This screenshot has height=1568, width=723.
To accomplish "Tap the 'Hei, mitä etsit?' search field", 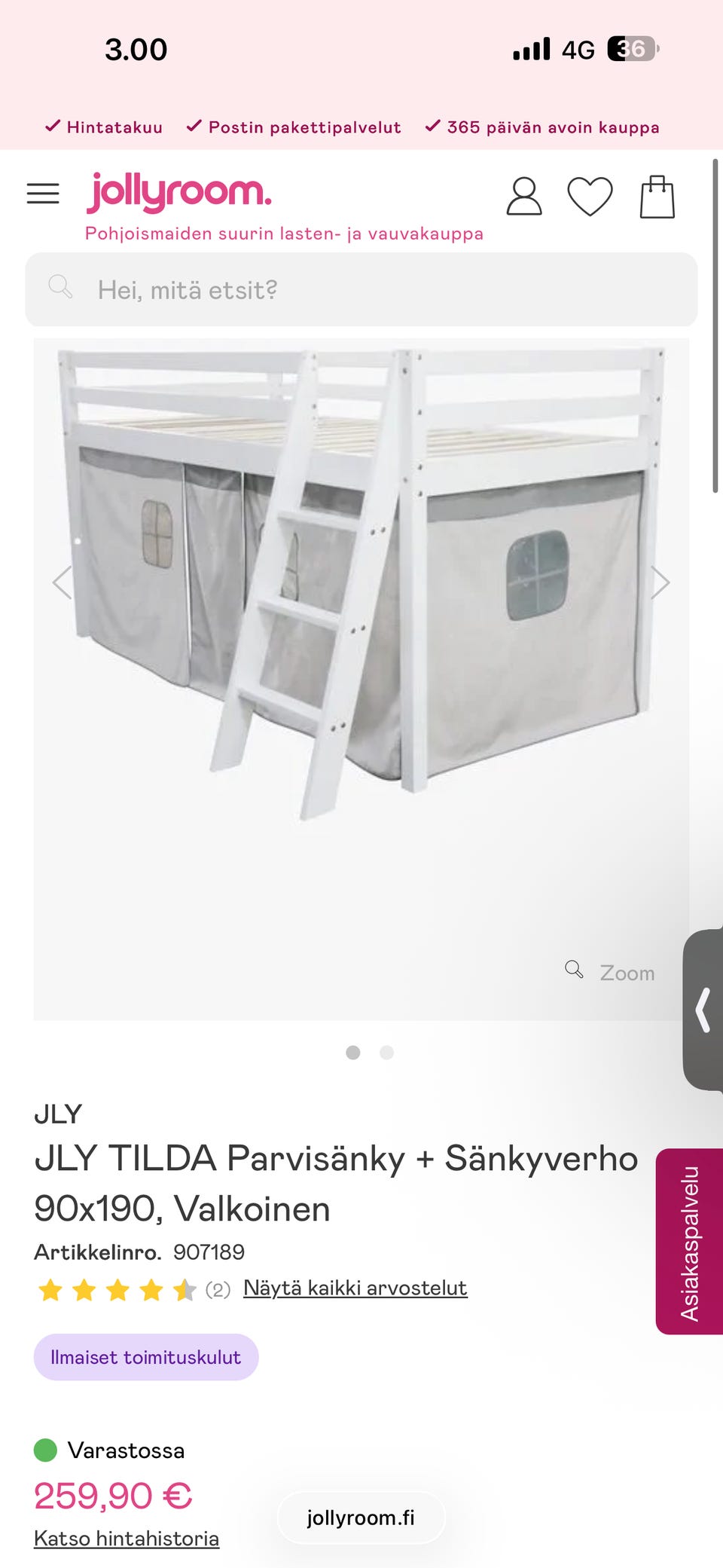I will (361, 290).
